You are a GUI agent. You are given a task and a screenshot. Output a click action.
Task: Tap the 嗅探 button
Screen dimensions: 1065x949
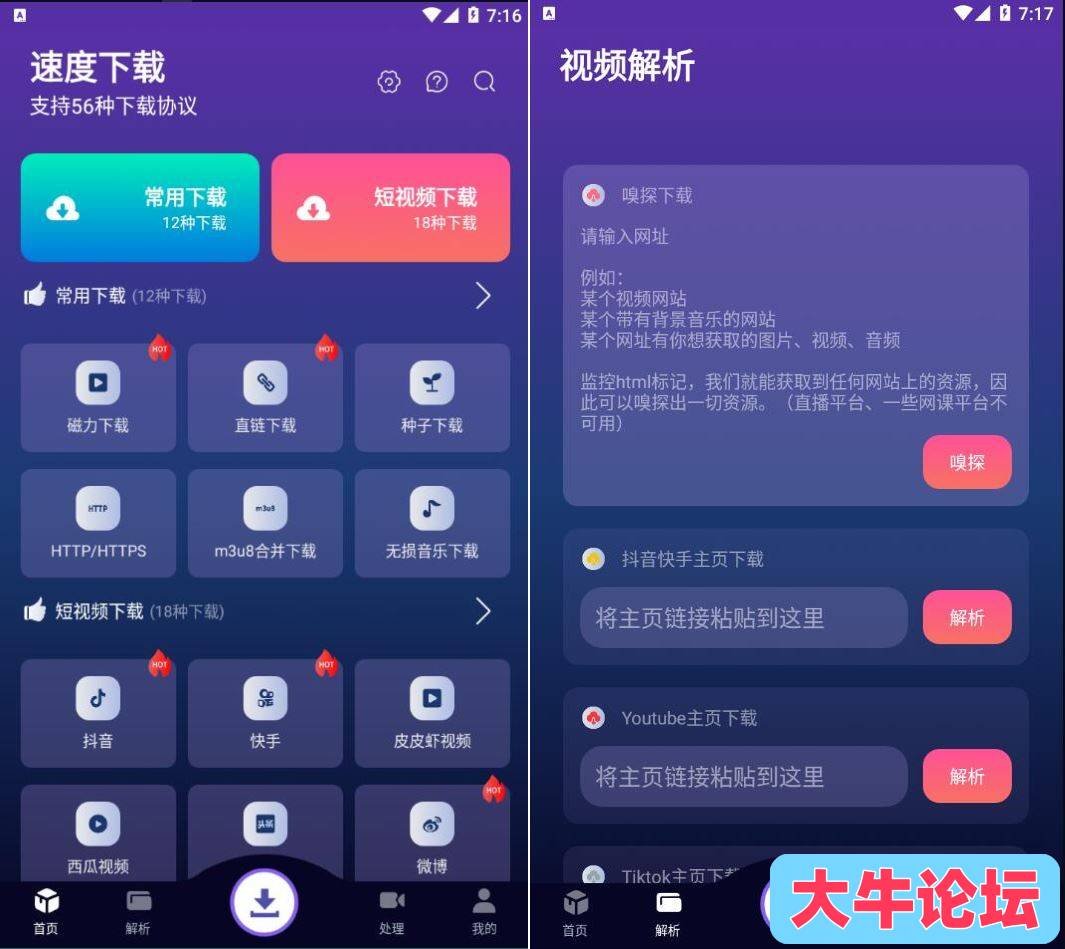click(967, 462)
